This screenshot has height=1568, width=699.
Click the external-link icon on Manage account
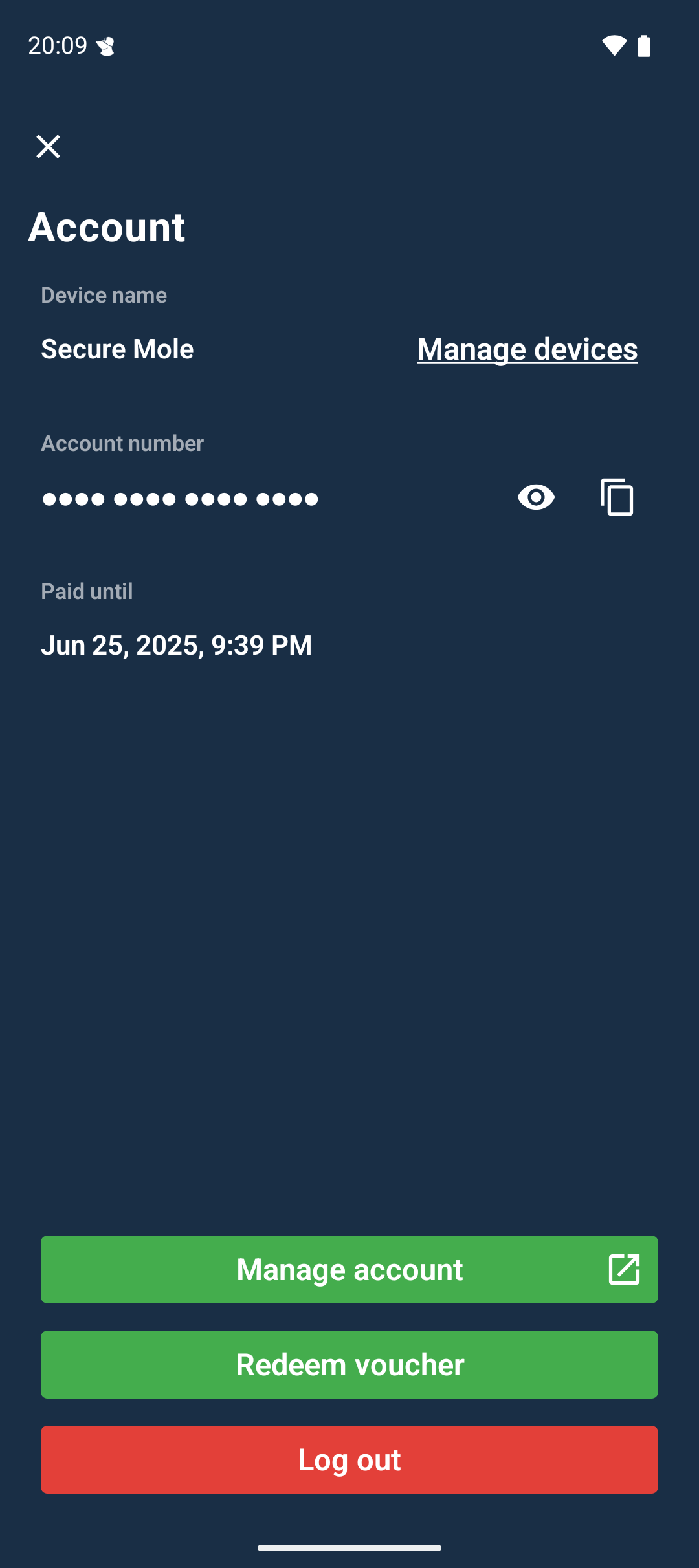[623, 1269]
